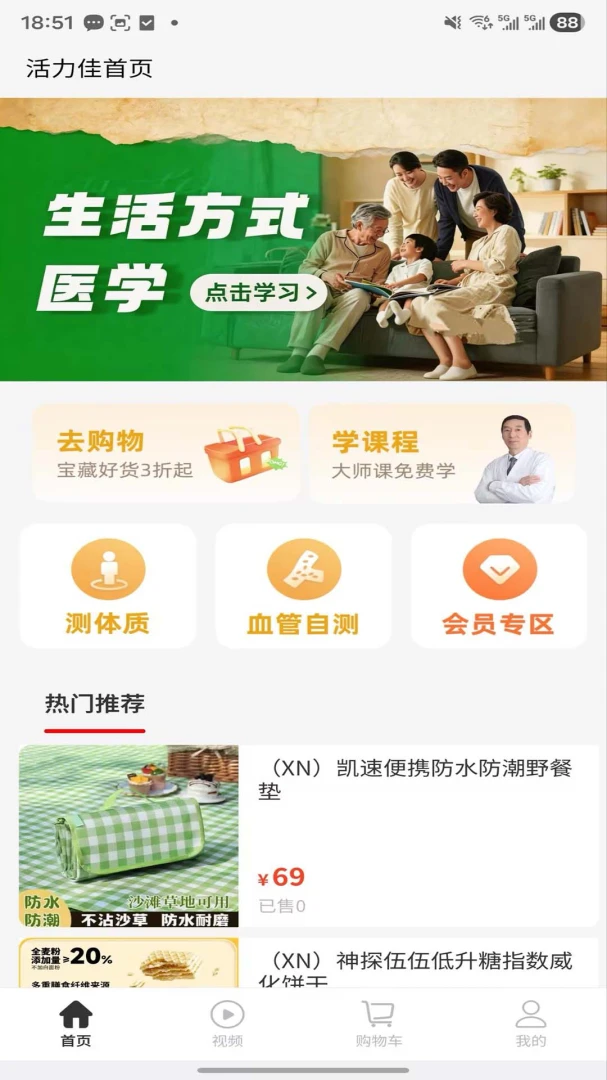Enter the 会员专区 member zone
Screen dimensions: 607x1080
click(x=499, y=586)
